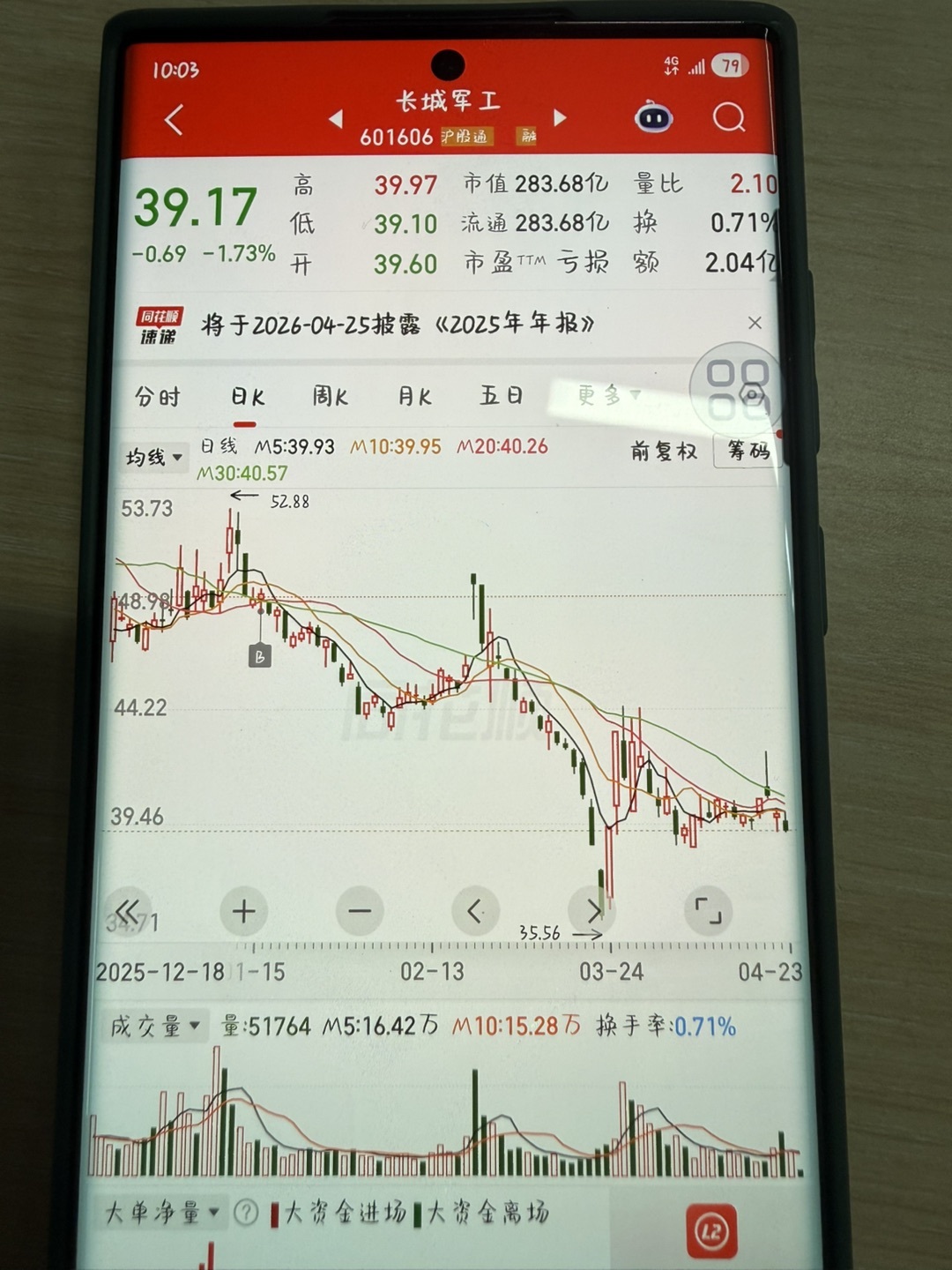952x1270 pixels.
Task: Open the annual report disclosure notice
Action: [x=397, y=325]
